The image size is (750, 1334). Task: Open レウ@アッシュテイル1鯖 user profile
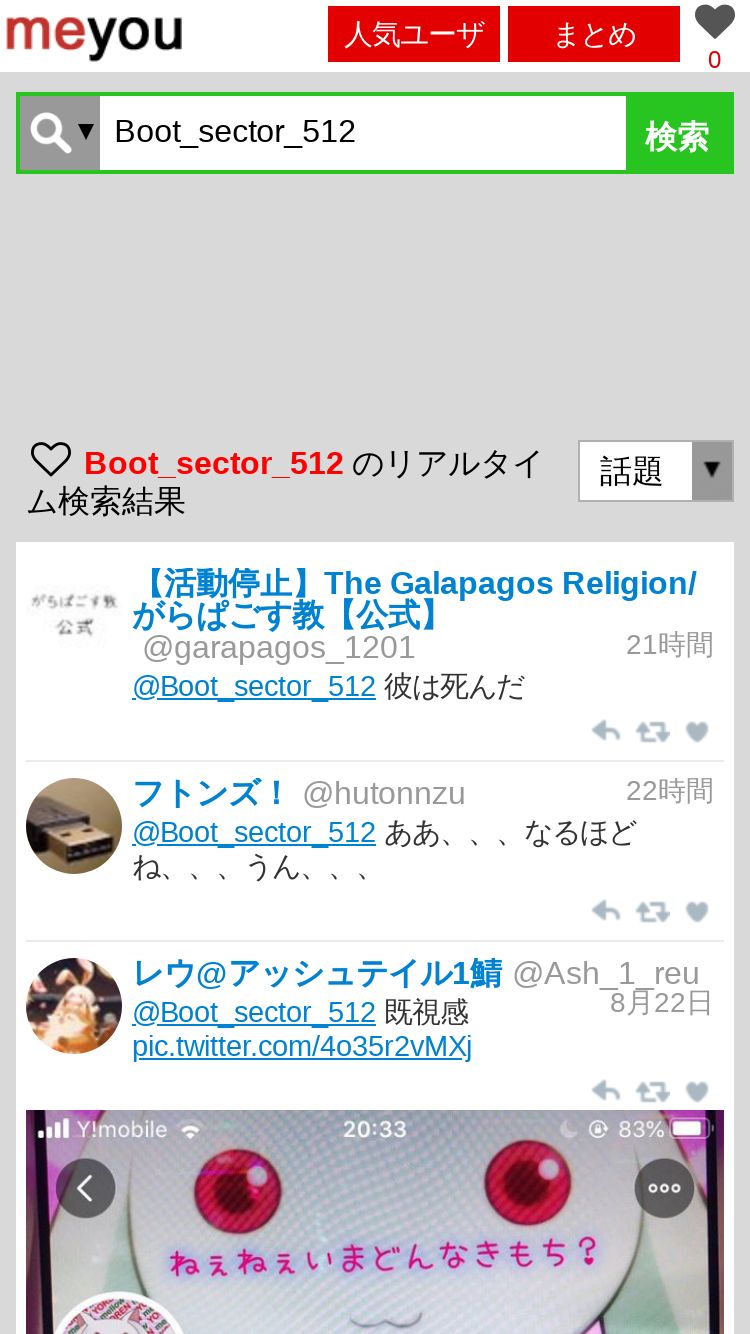[317, 973]
